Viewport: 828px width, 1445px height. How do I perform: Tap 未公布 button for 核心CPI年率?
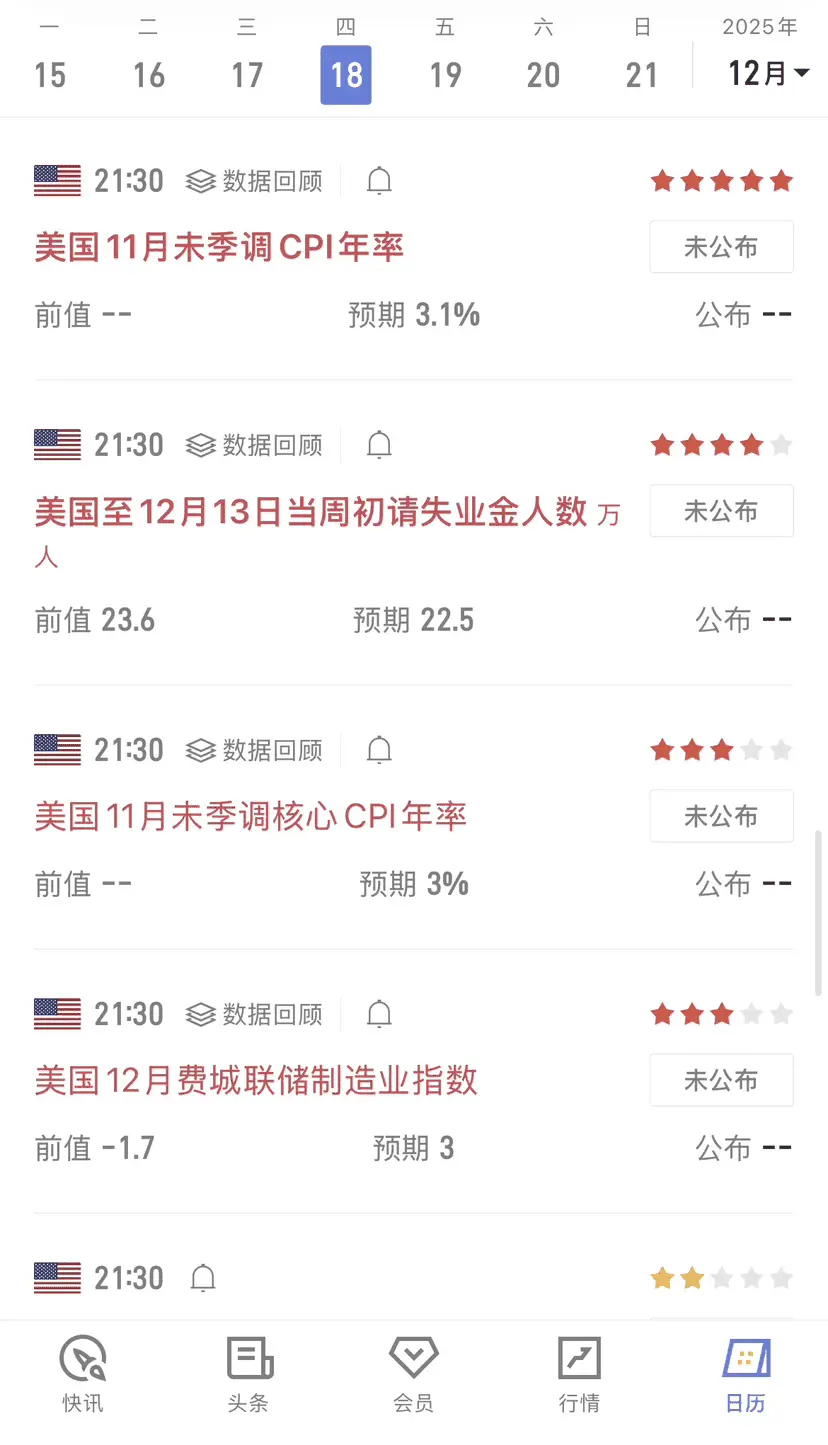[721, 816]
